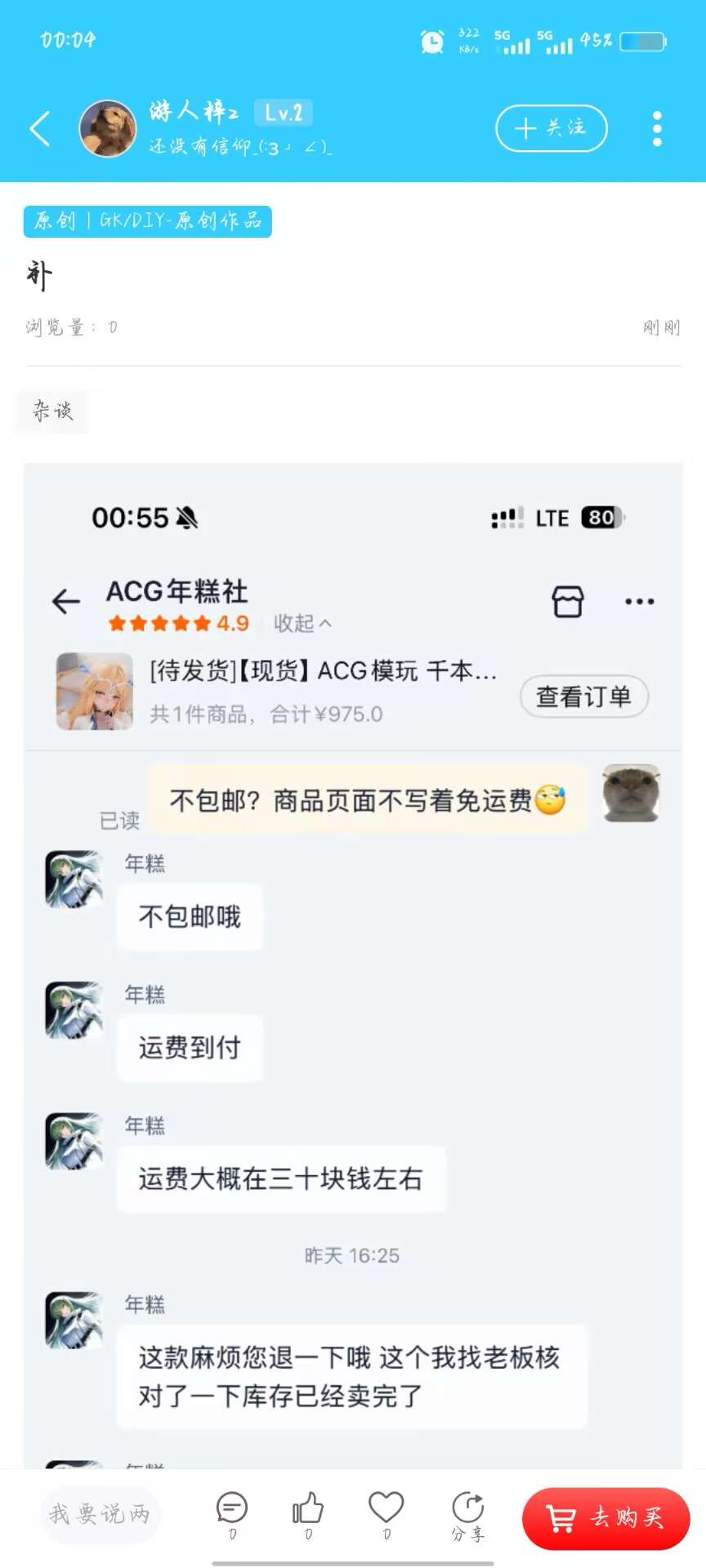Tap the red 去购买 button
The width and height of the screenshot is (706, 1568).
[x=605, y=1518]
